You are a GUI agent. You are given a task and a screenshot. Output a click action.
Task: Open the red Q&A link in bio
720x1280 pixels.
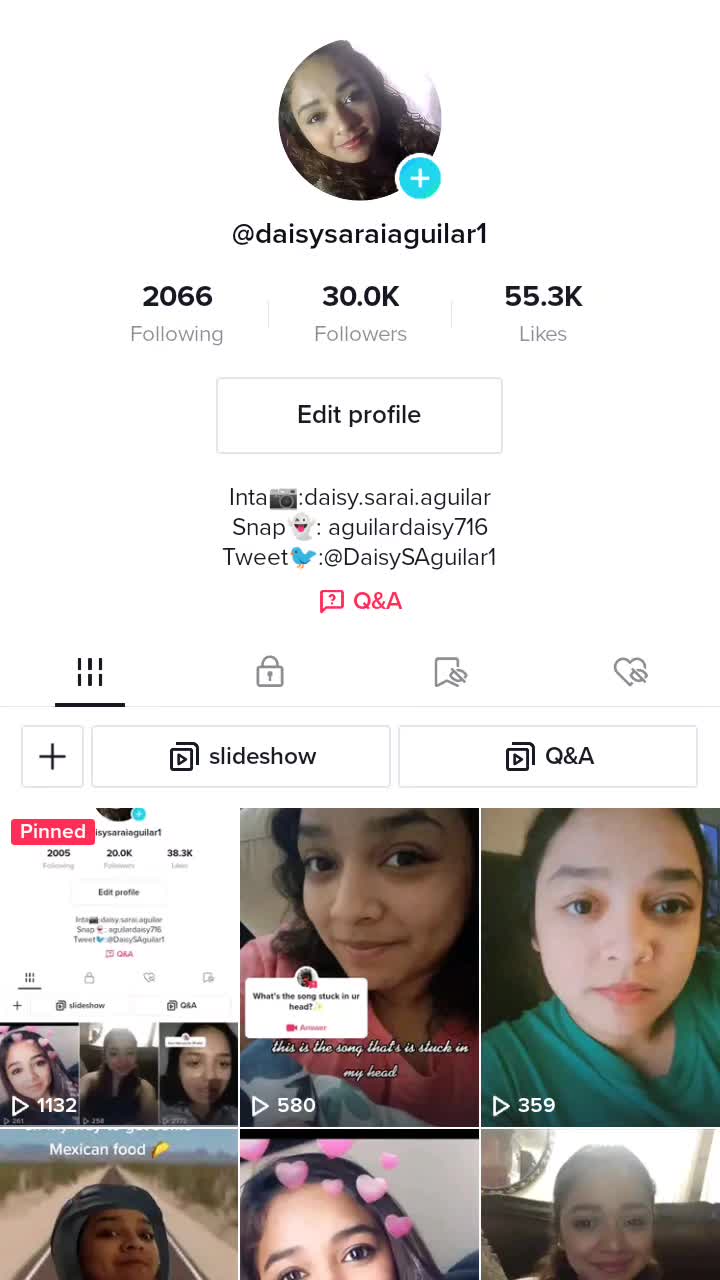point(361,601)
